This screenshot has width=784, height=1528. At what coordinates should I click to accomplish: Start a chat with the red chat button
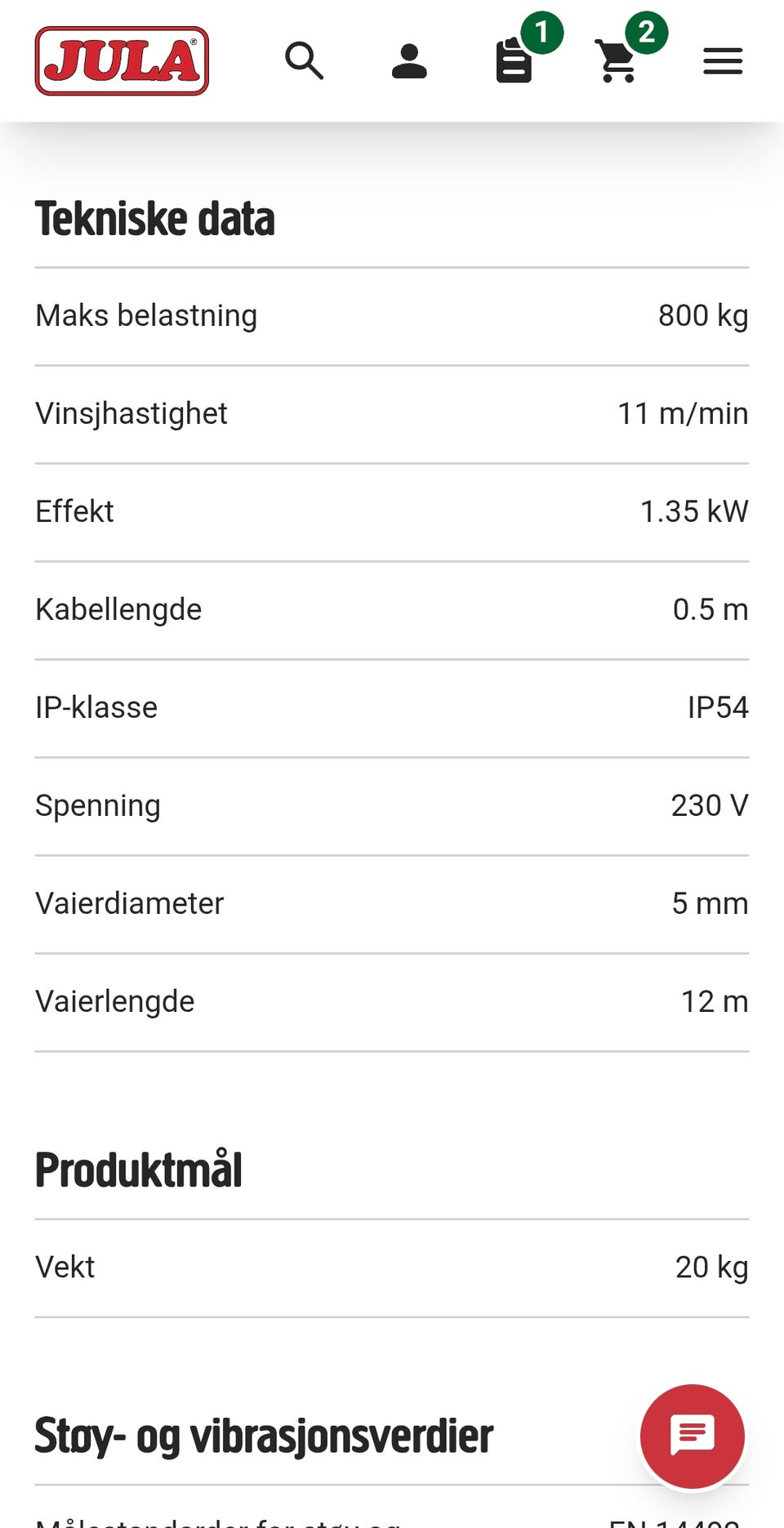click(x=692, y=1436)
